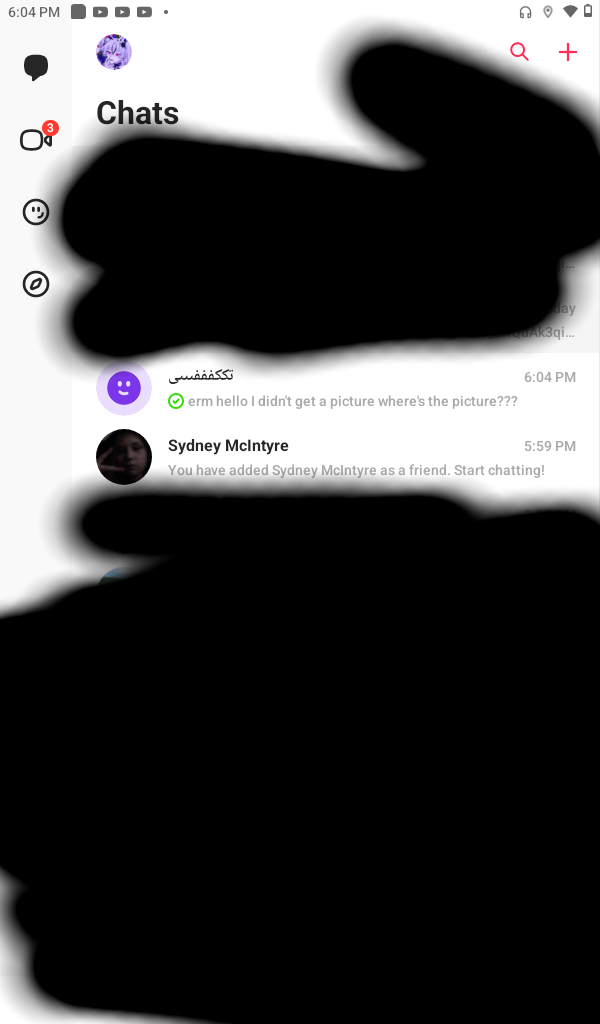600x1024 pixels.
Task: Switch to the Chats tab
Action: [x=36, y=68]
